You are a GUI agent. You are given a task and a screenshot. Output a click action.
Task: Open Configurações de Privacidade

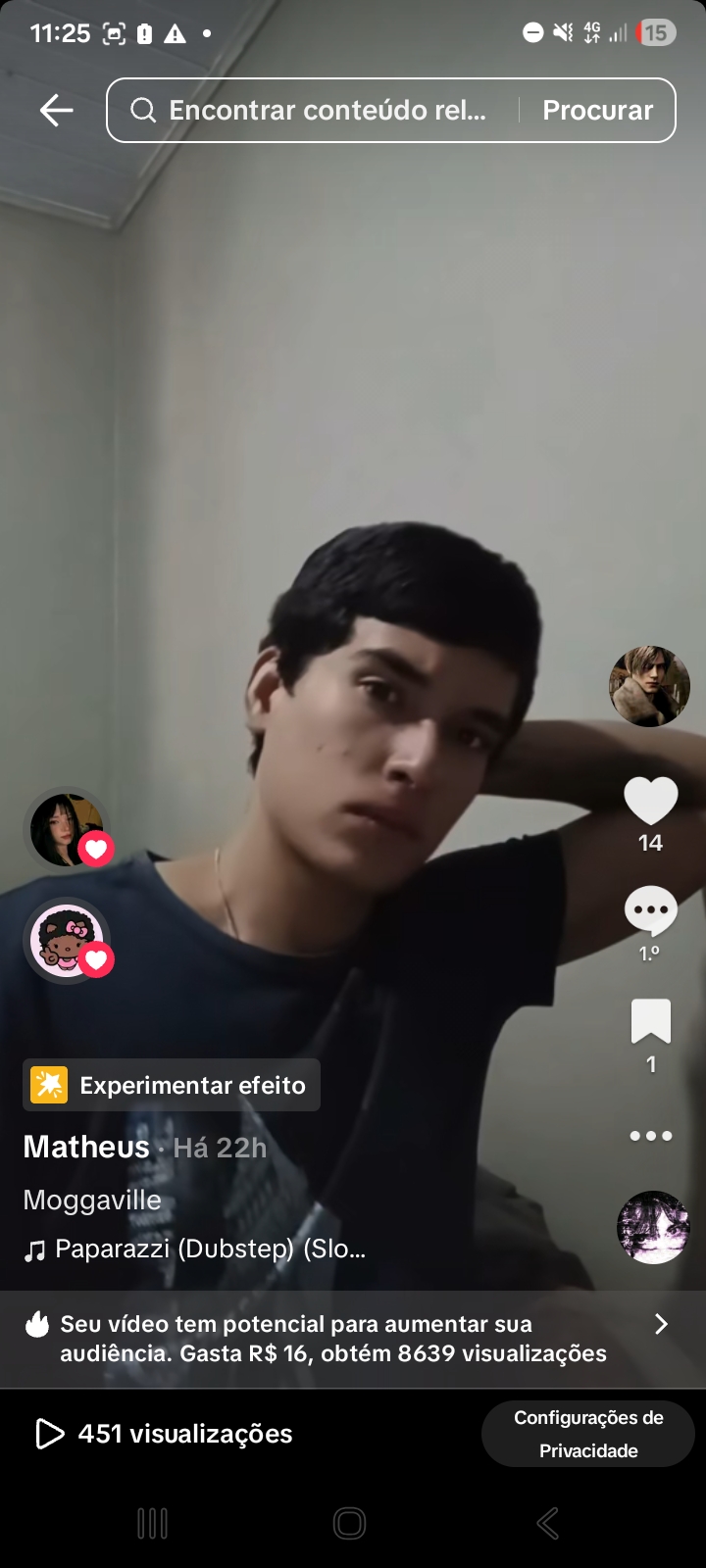(x=588, y=1434)
